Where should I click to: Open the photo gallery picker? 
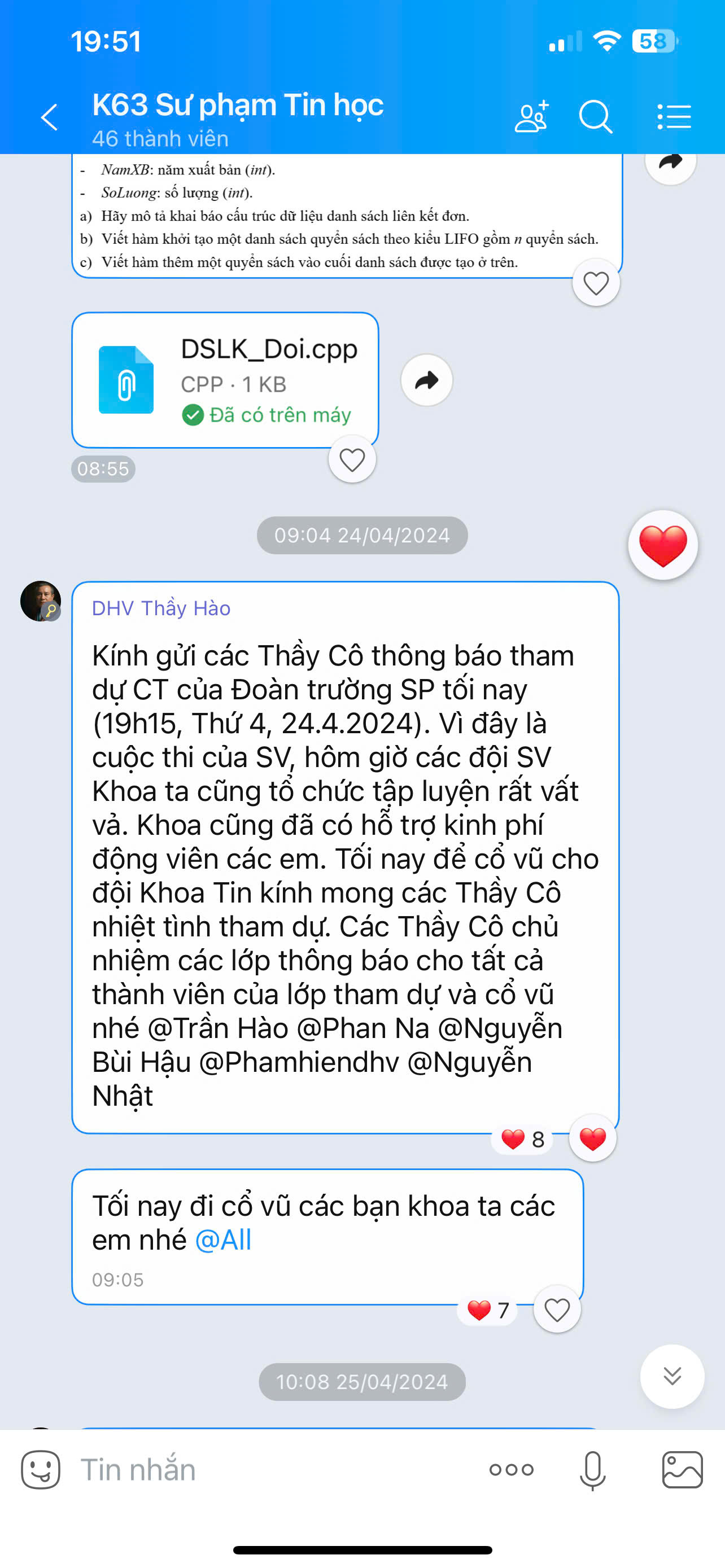coord(683,1470)
